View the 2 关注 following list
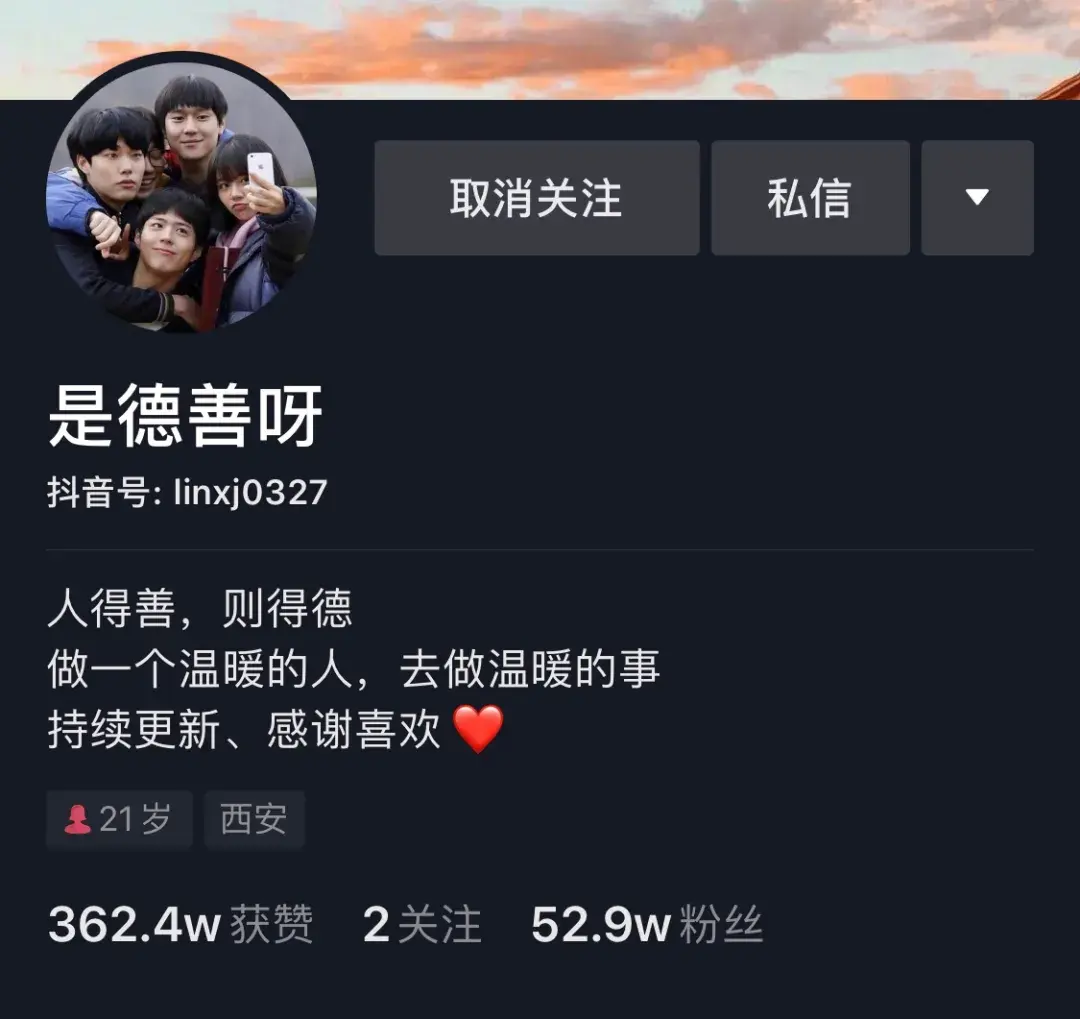This screenshot has width=1080, height=1019. (421, 925)
